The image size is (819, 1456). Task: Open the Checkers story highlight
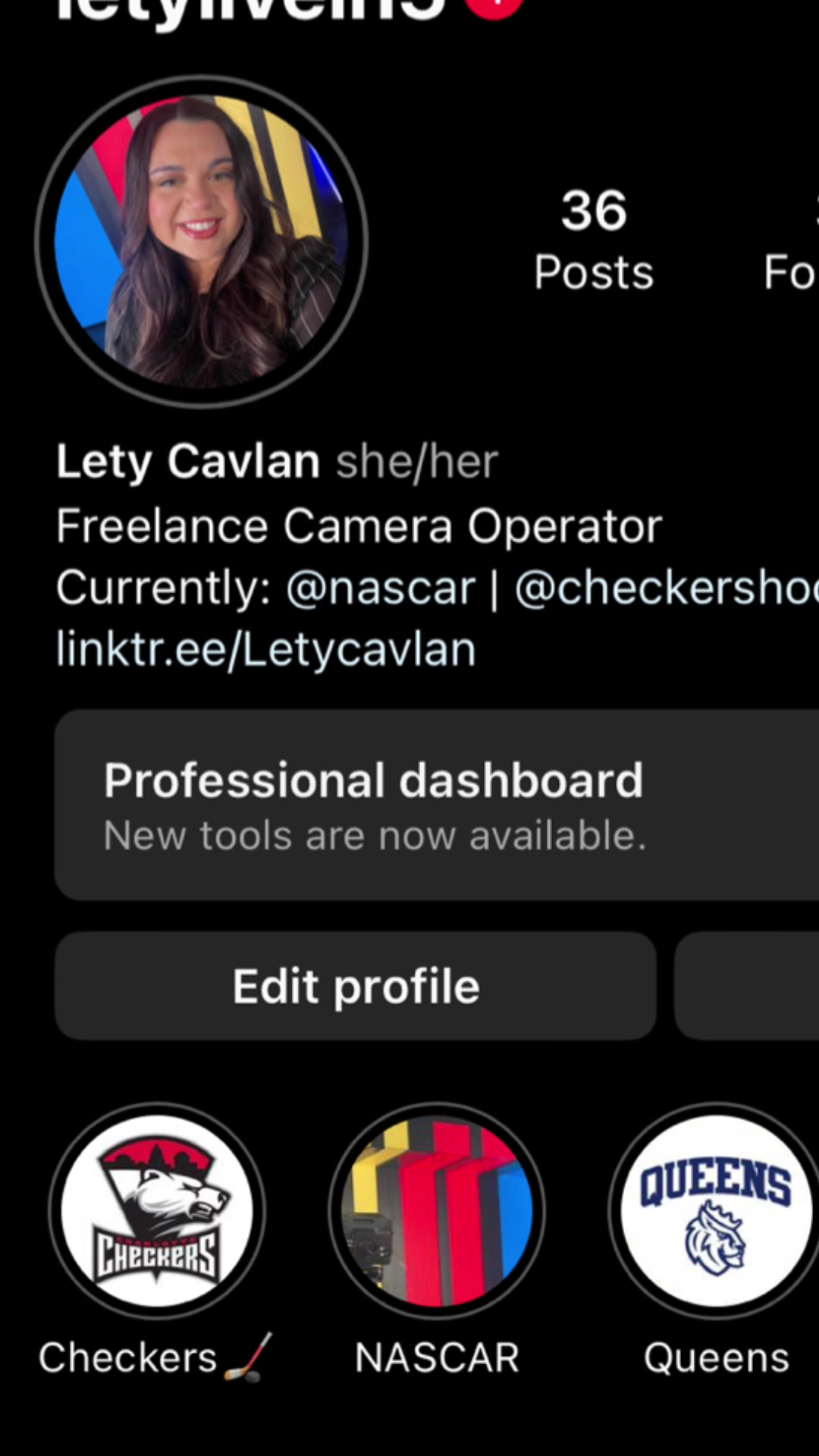tap(157, 1210)
